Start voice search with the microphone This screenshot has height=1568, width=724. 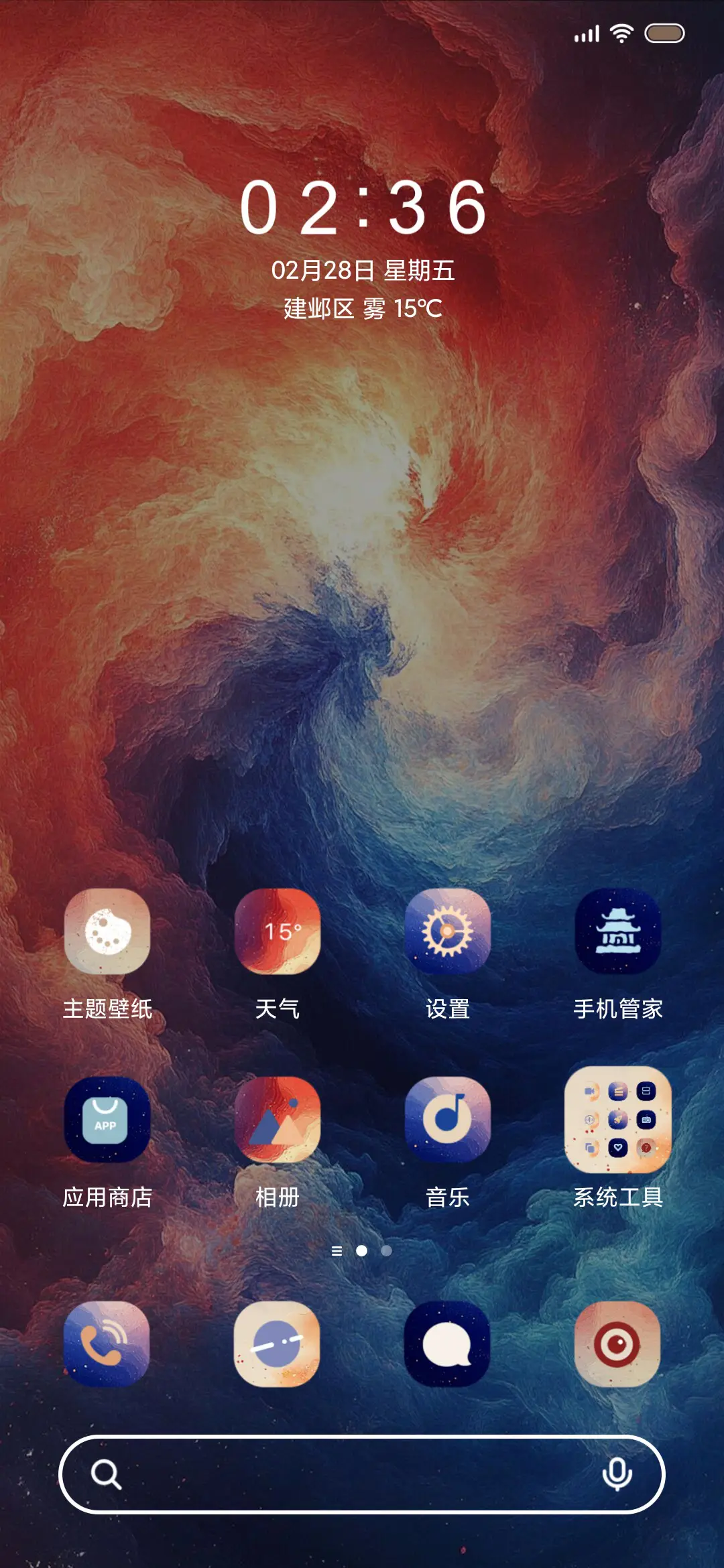617,1474
